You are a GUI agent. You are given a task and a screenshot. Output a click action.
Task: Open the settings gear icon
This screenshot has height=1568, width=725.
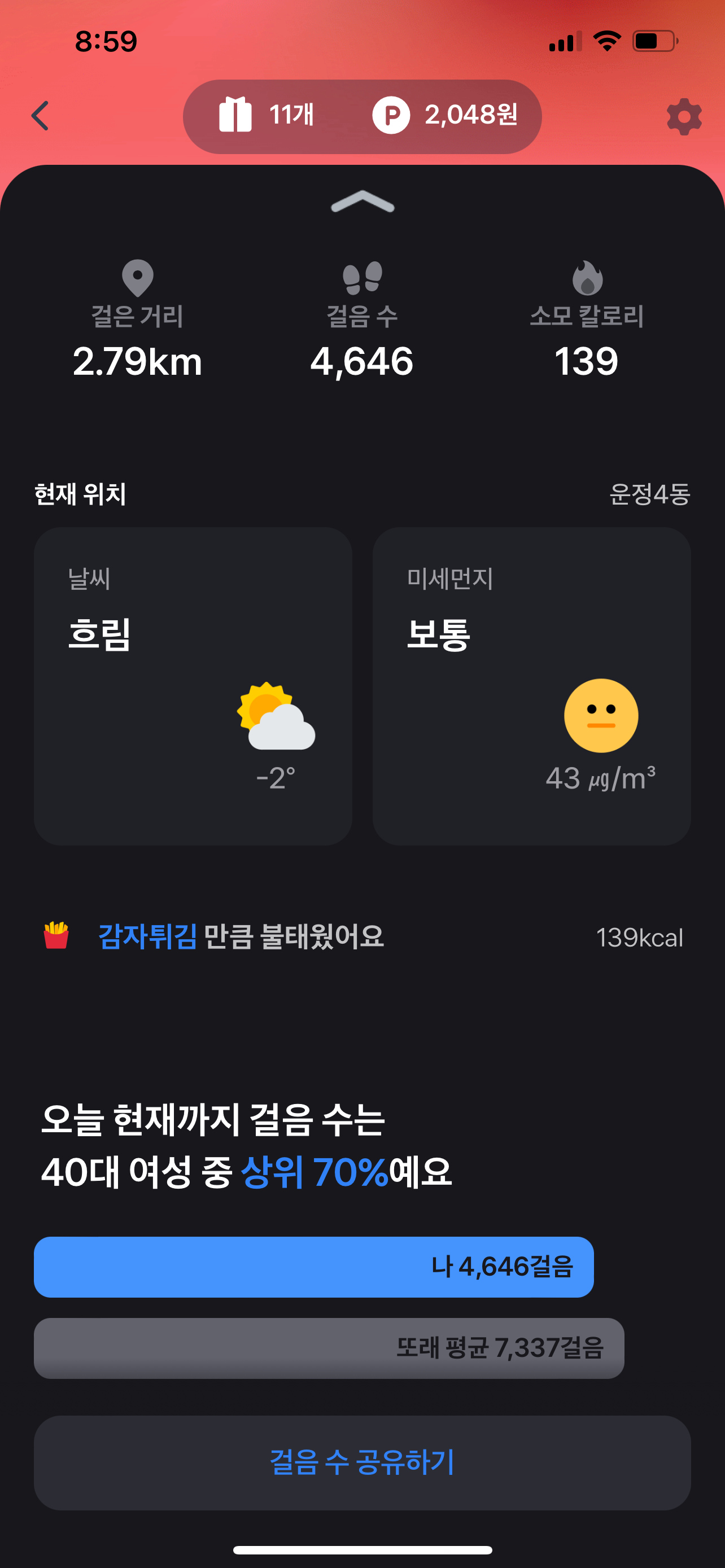[x=684, y=116]
